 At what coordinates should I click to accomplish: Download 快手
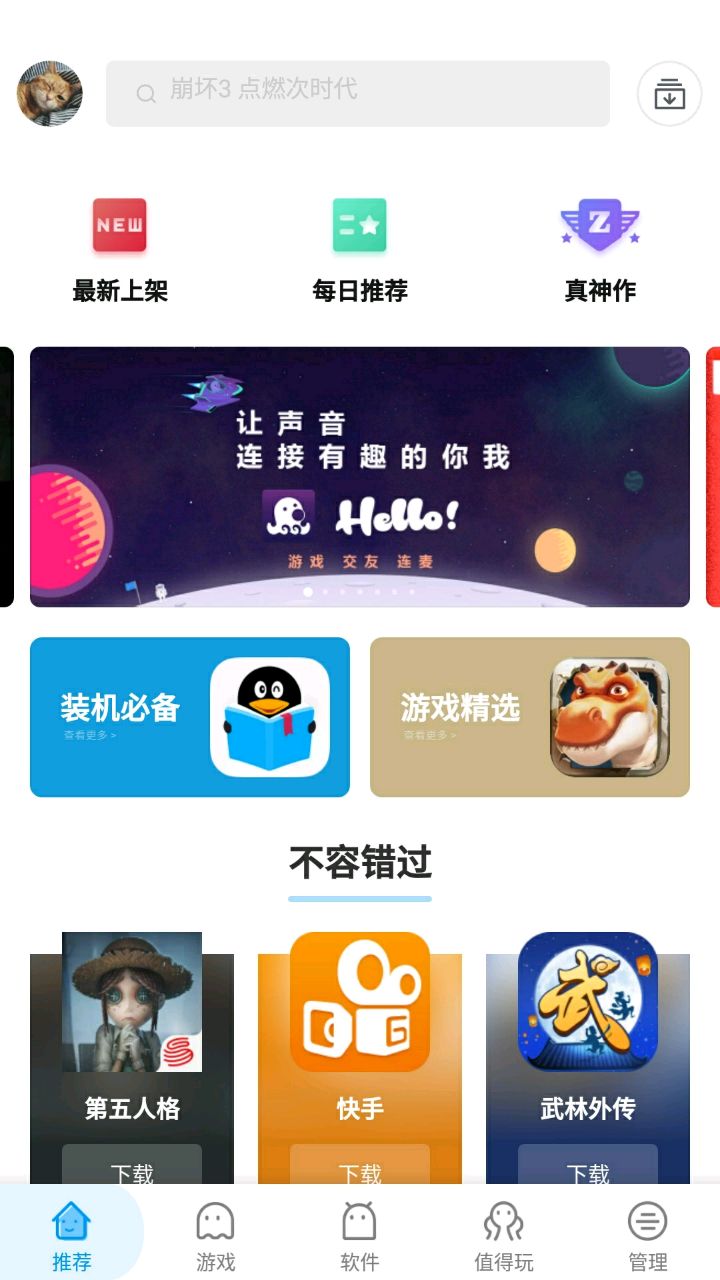(x=360, y=1168)
